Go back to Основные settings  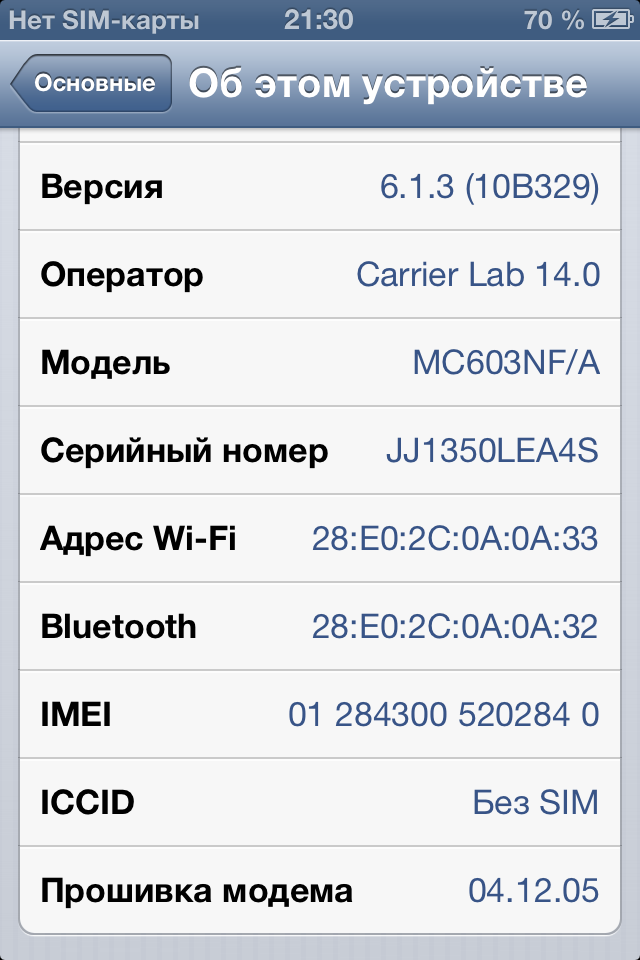click(x=92, y=84)
